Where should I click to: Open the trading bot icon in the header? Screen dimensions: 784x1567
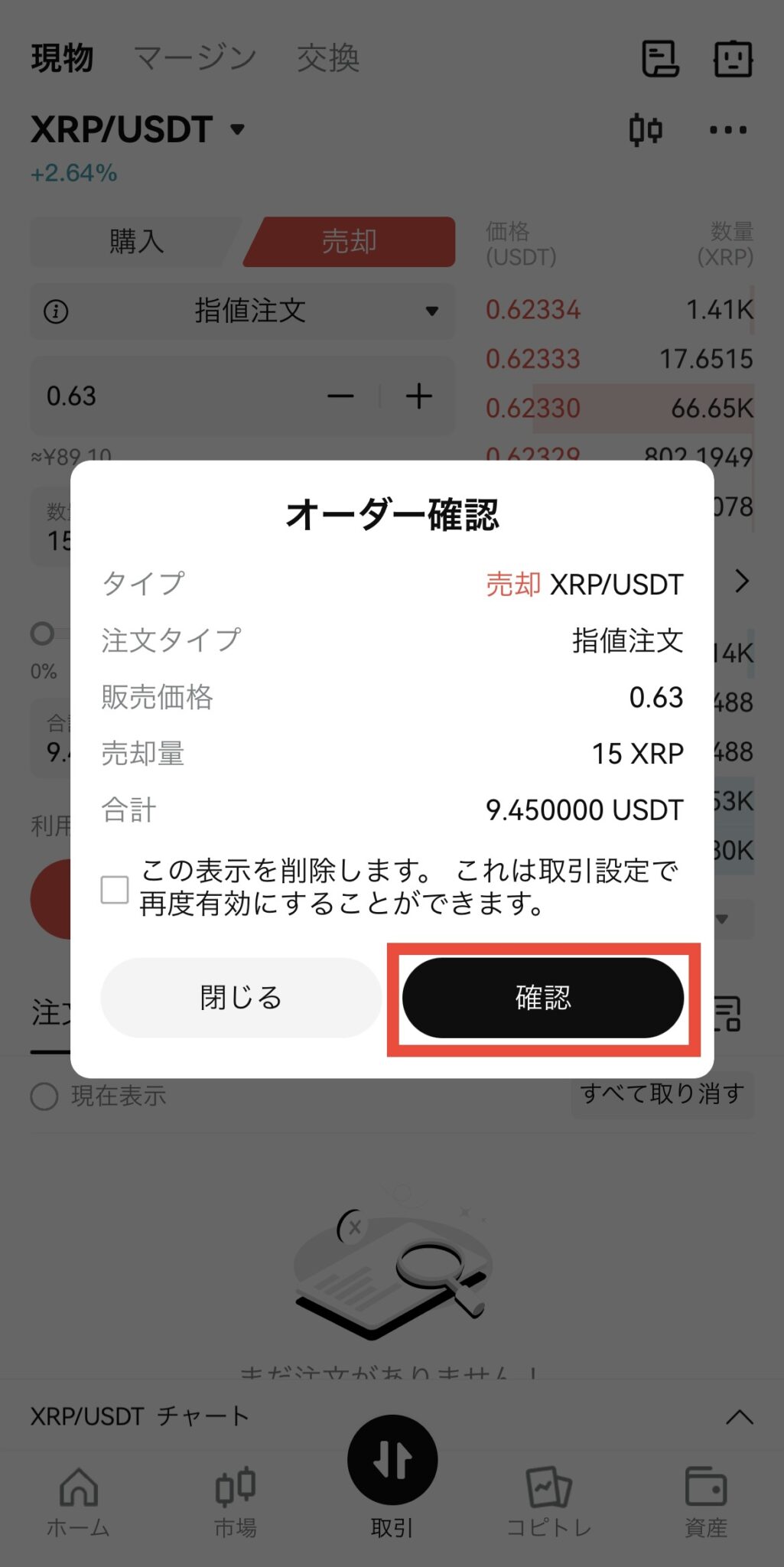pyautogui.click(x=733, y=60)
